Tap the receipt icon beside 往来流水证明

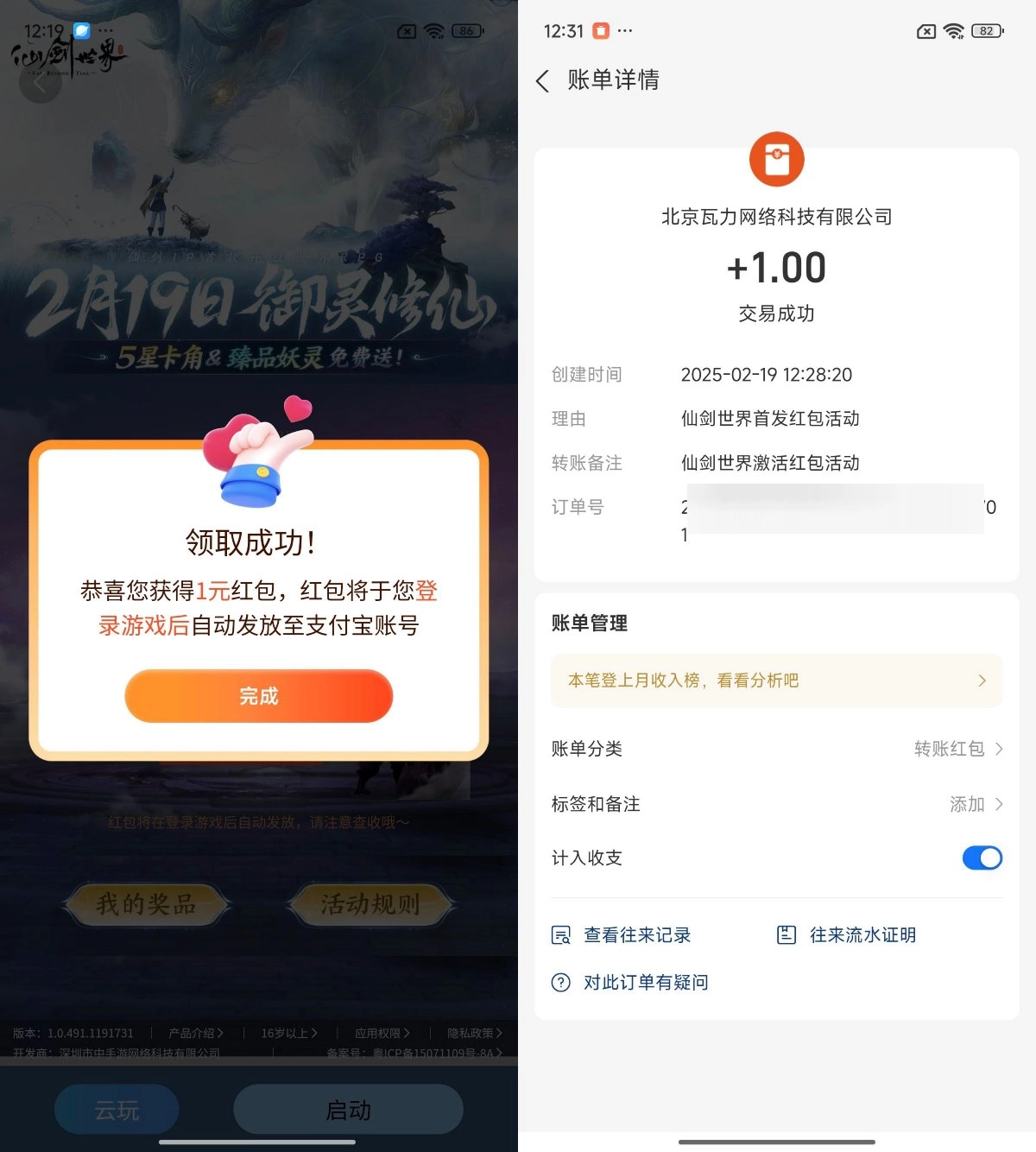coord(786,934)
